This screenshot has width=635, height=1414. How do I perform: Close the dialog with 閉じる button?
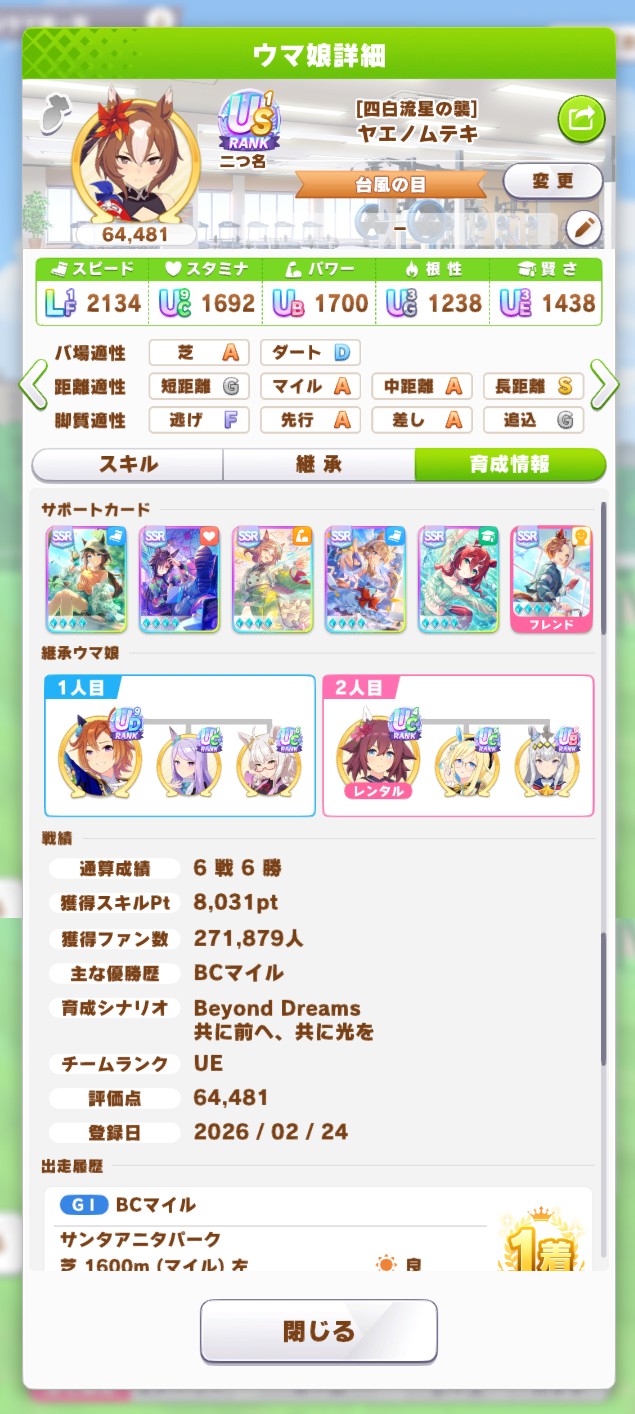[318, 1331]
